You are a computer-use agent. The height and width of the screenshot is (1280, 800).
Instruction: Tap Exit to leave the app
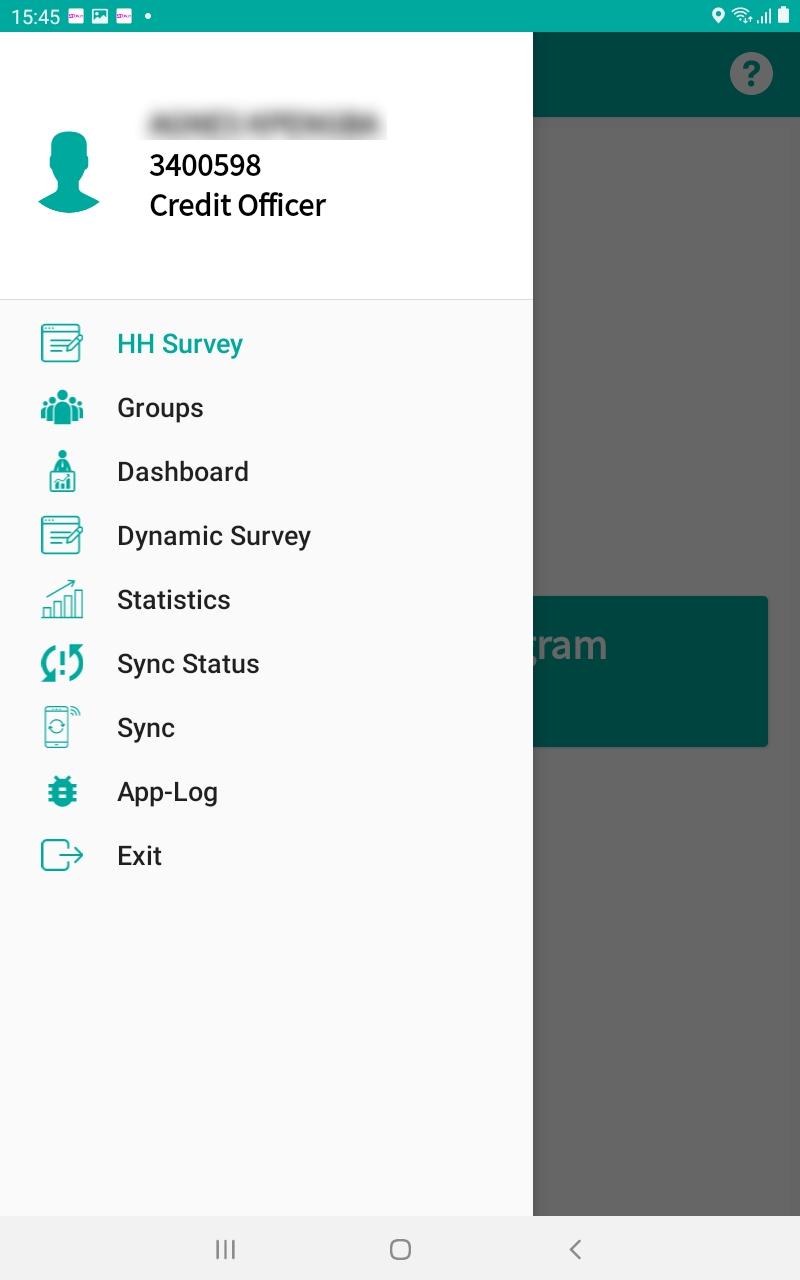coord(266,856)
